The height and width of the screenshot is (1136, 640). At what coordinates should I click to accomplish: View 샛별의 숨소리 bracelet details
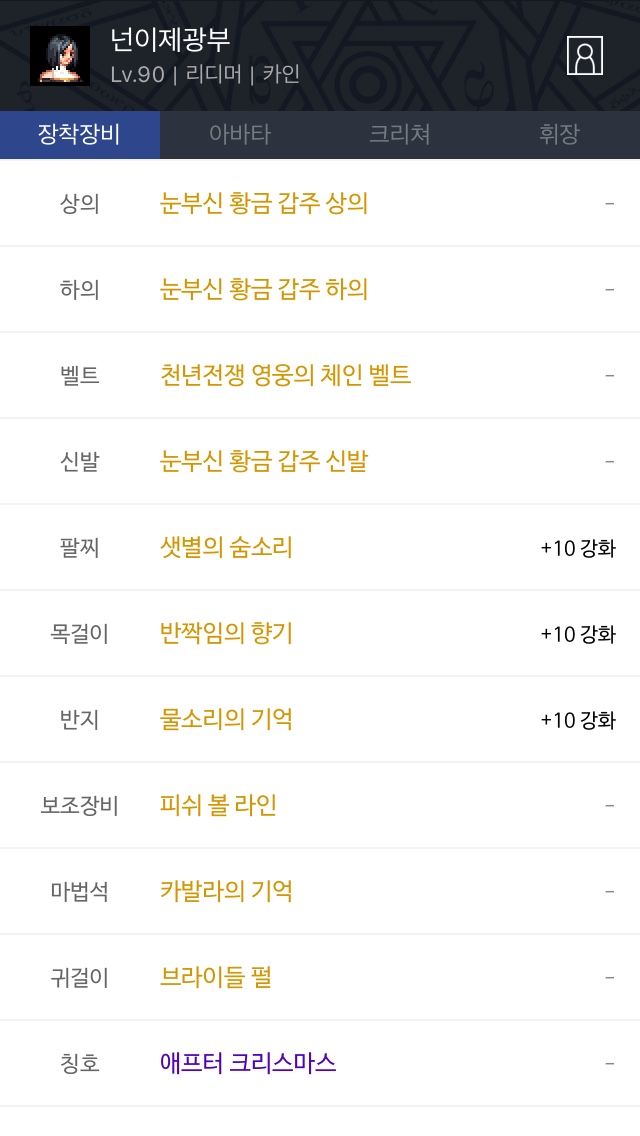(226, 547)
